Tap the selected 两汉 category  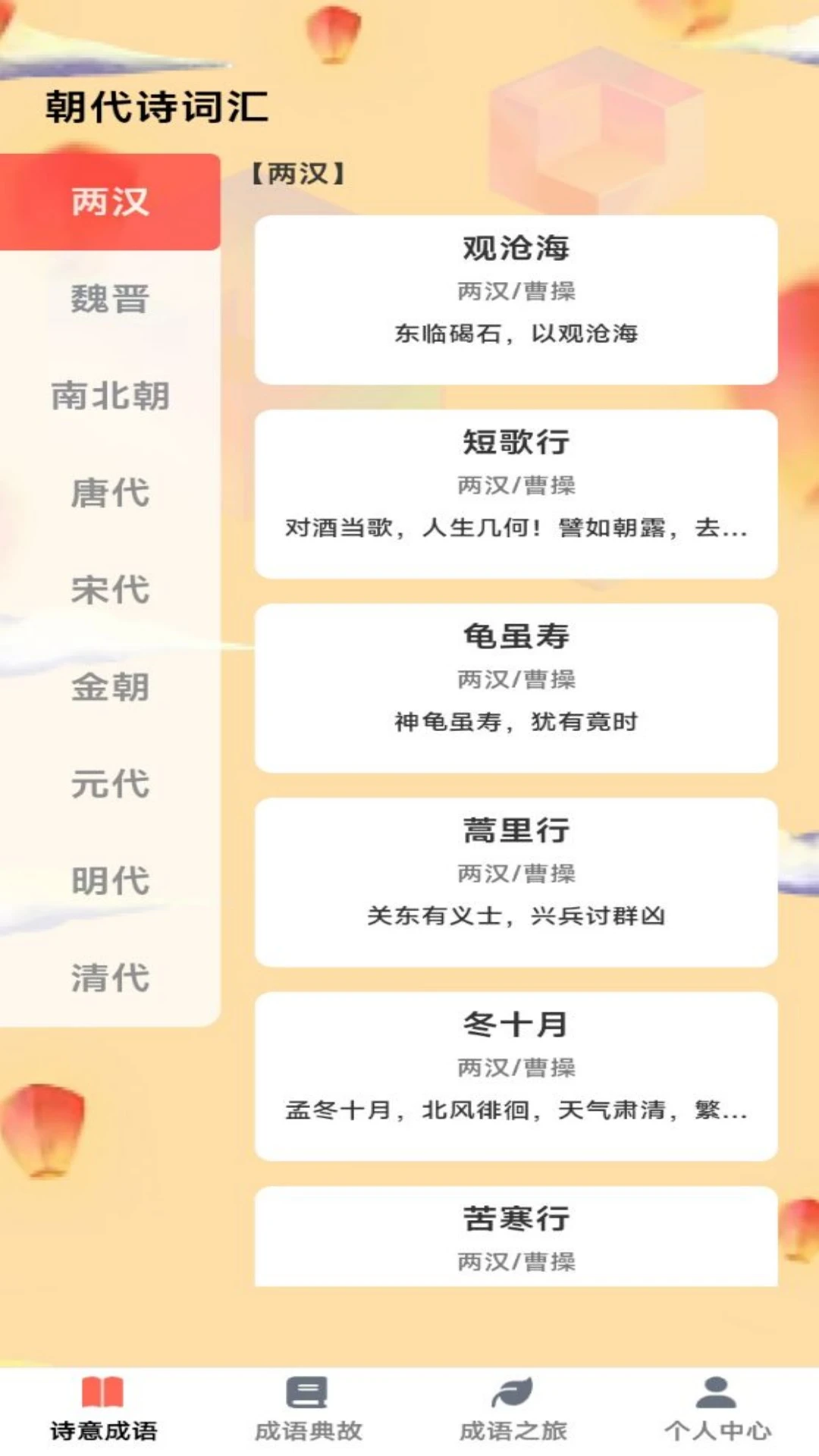(110, 202)
